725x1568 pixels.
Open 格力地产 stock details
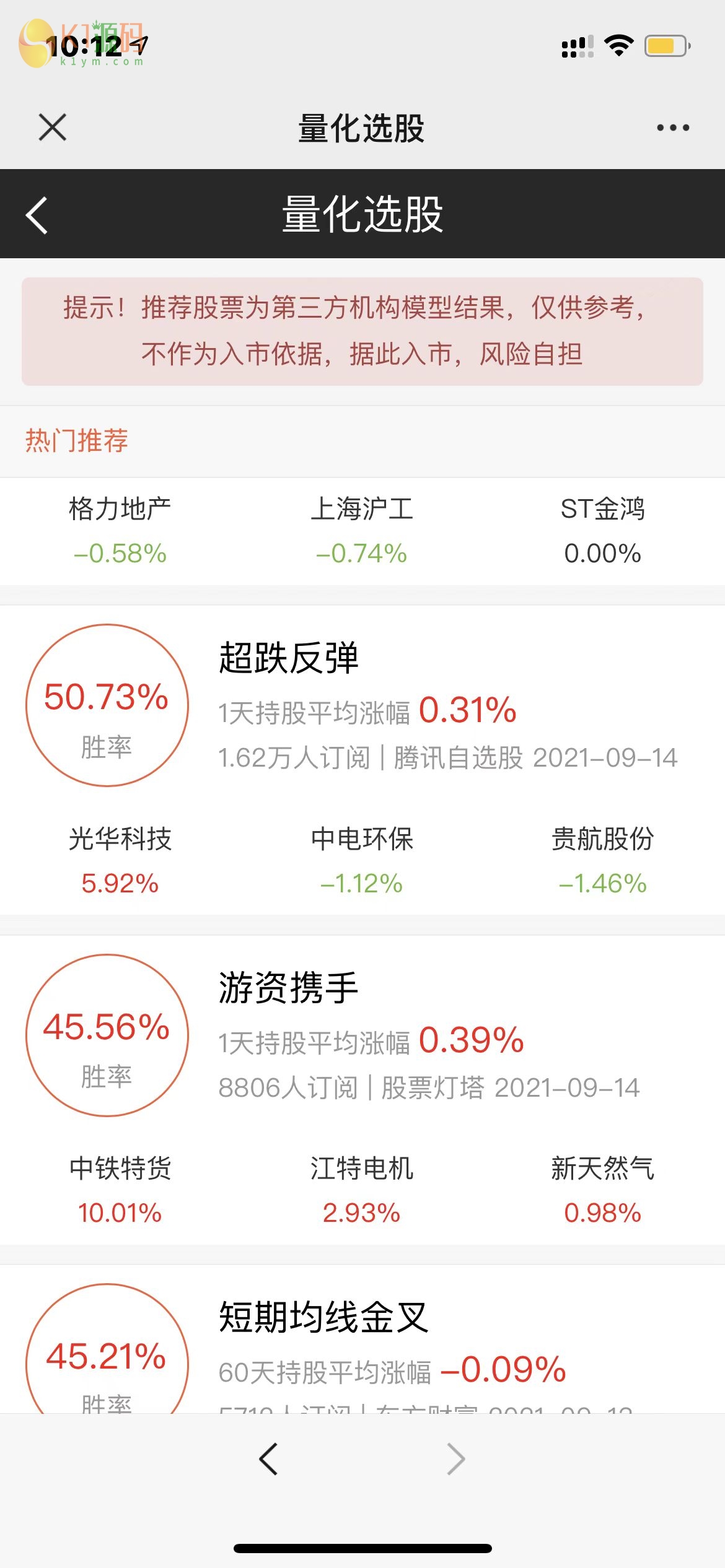[x=120, y=530]
